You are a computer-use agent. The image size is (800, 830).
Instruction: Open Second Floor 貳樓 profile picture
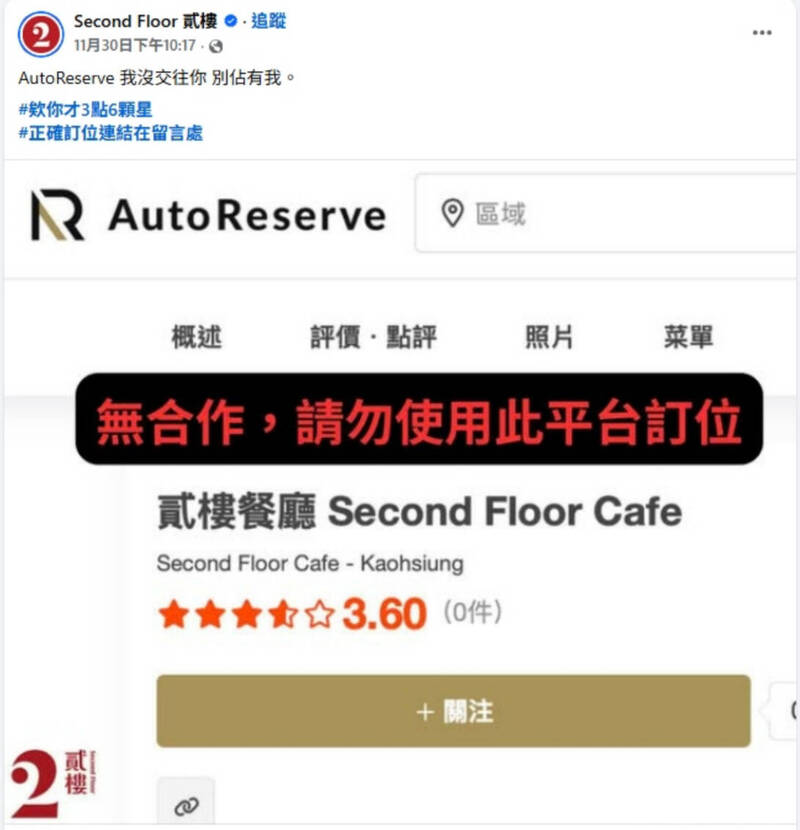pyautogui.click(x=40, y=34)
